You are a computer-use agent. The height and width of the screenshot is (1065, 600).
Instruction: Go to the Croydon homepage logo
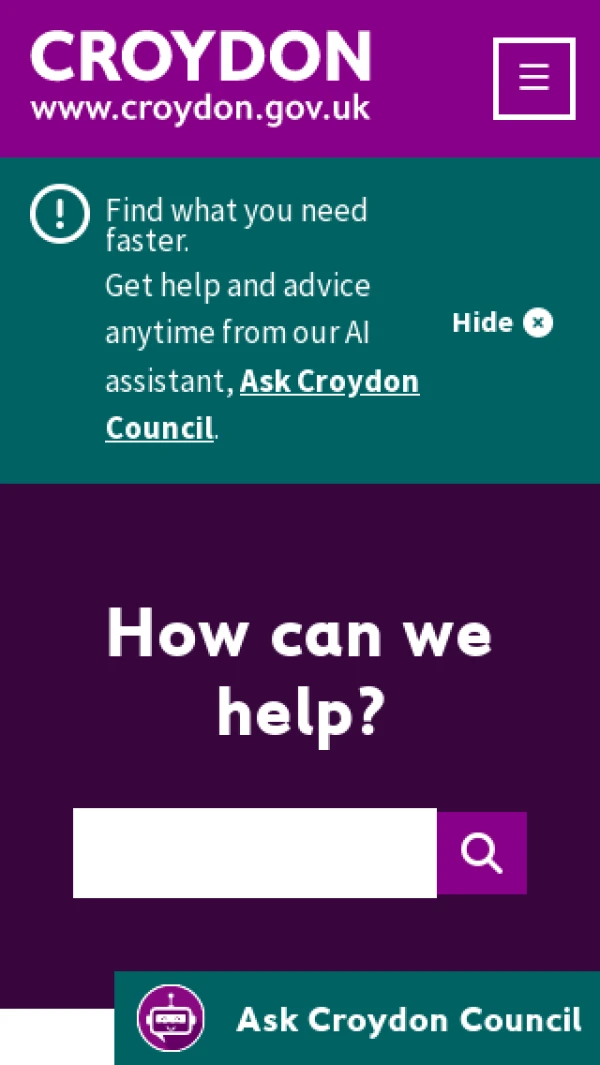200,76
